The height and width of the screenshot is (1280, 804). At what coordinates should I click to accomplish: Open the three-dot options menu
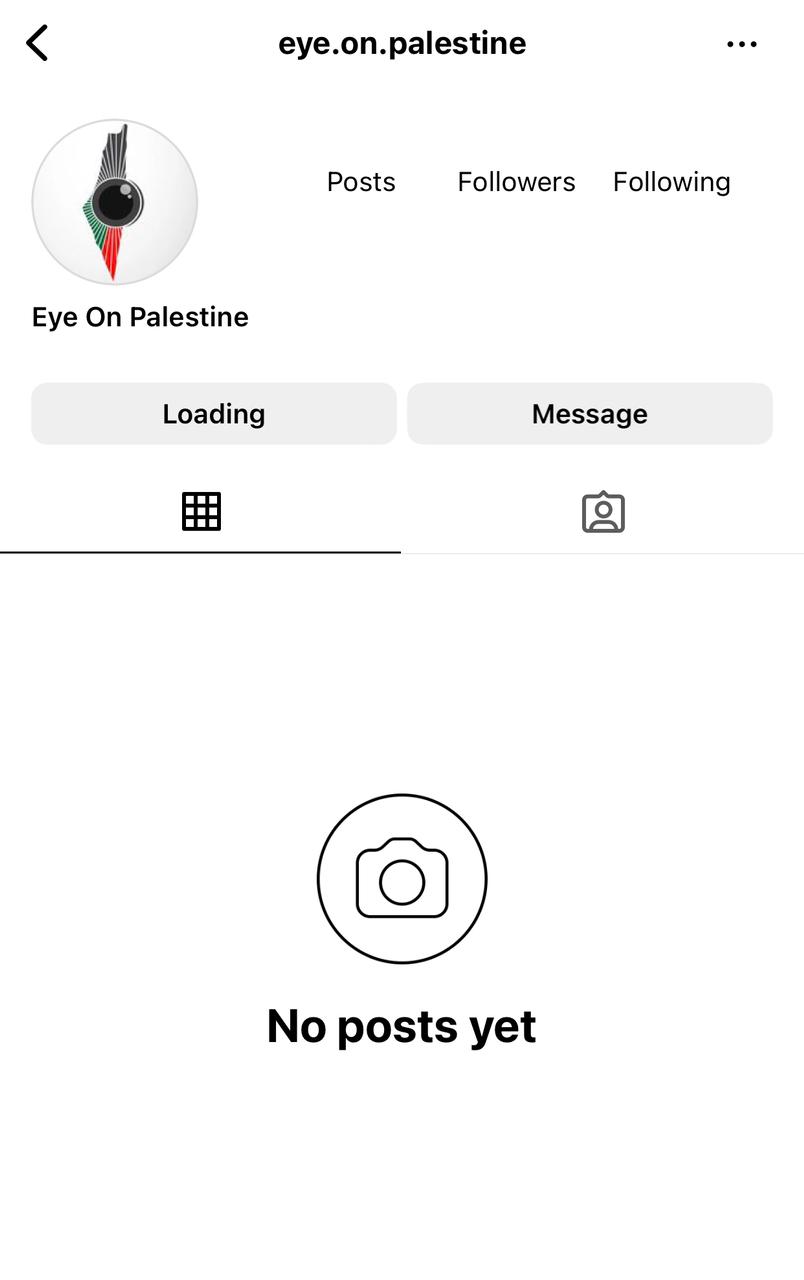coord(741,44)
